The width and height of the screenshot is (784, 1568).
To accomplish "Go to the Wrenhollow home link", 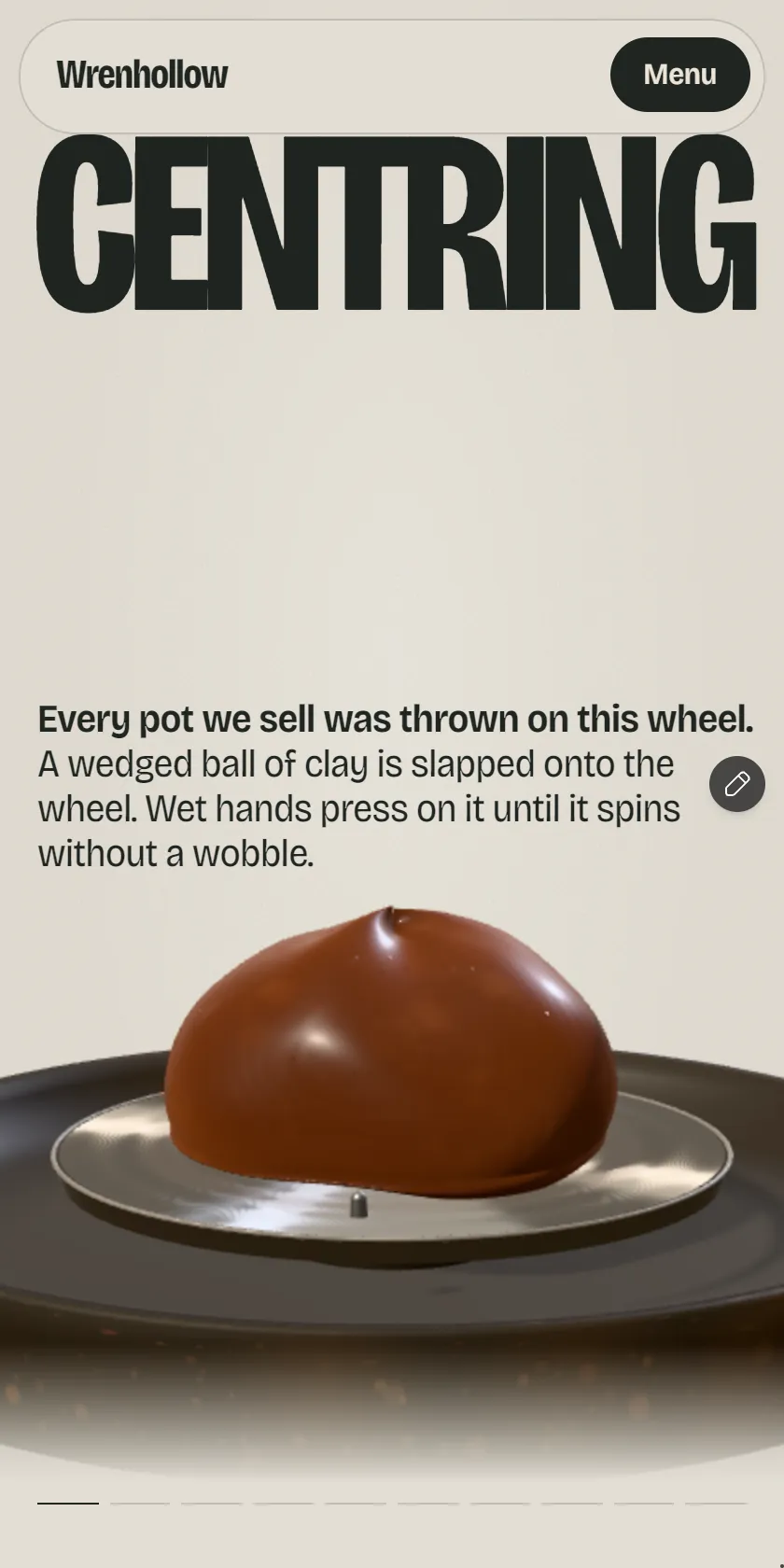I will pos(142,75).
